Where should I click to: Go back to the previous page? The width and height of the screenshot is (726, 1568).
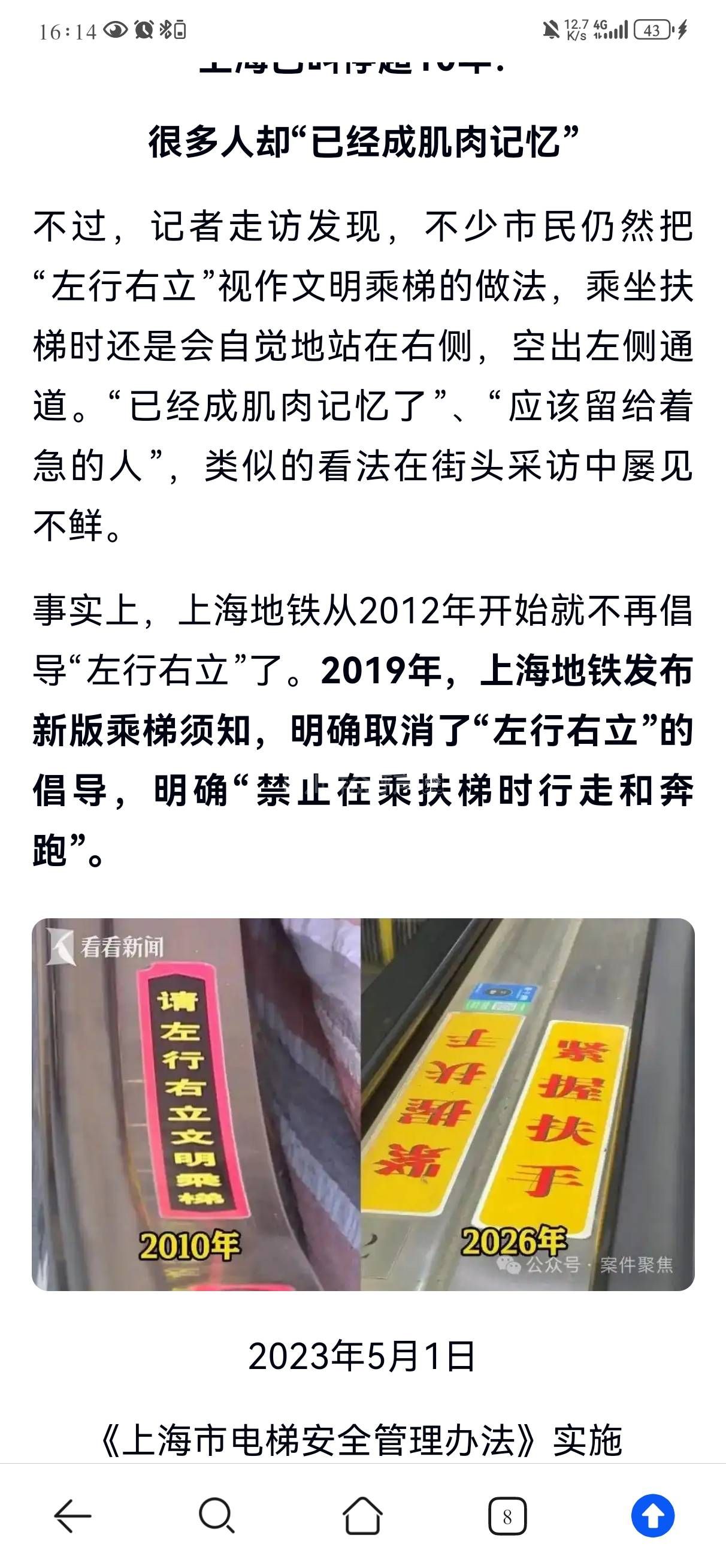72,1516
